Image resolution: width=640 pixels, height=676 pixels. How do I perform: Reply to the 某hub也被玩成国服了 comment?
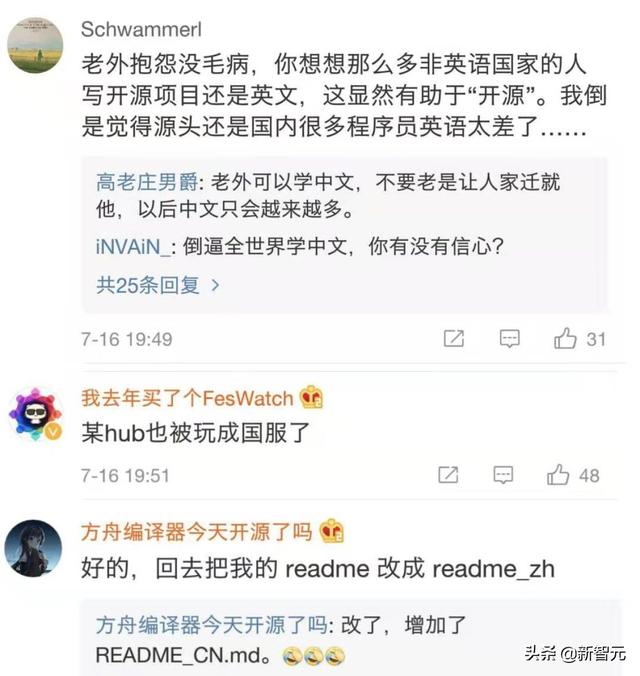pos(503,475)
